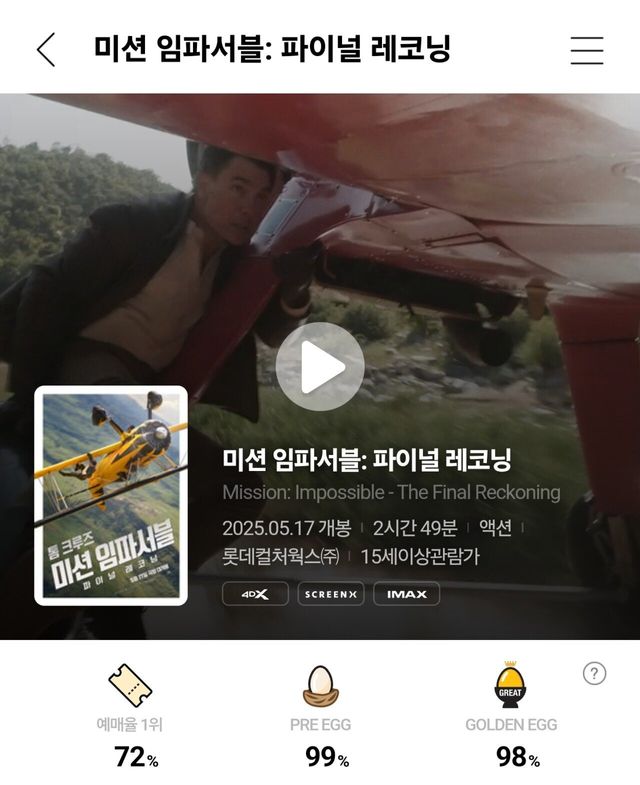Play the movie trailer

[320, 367]
